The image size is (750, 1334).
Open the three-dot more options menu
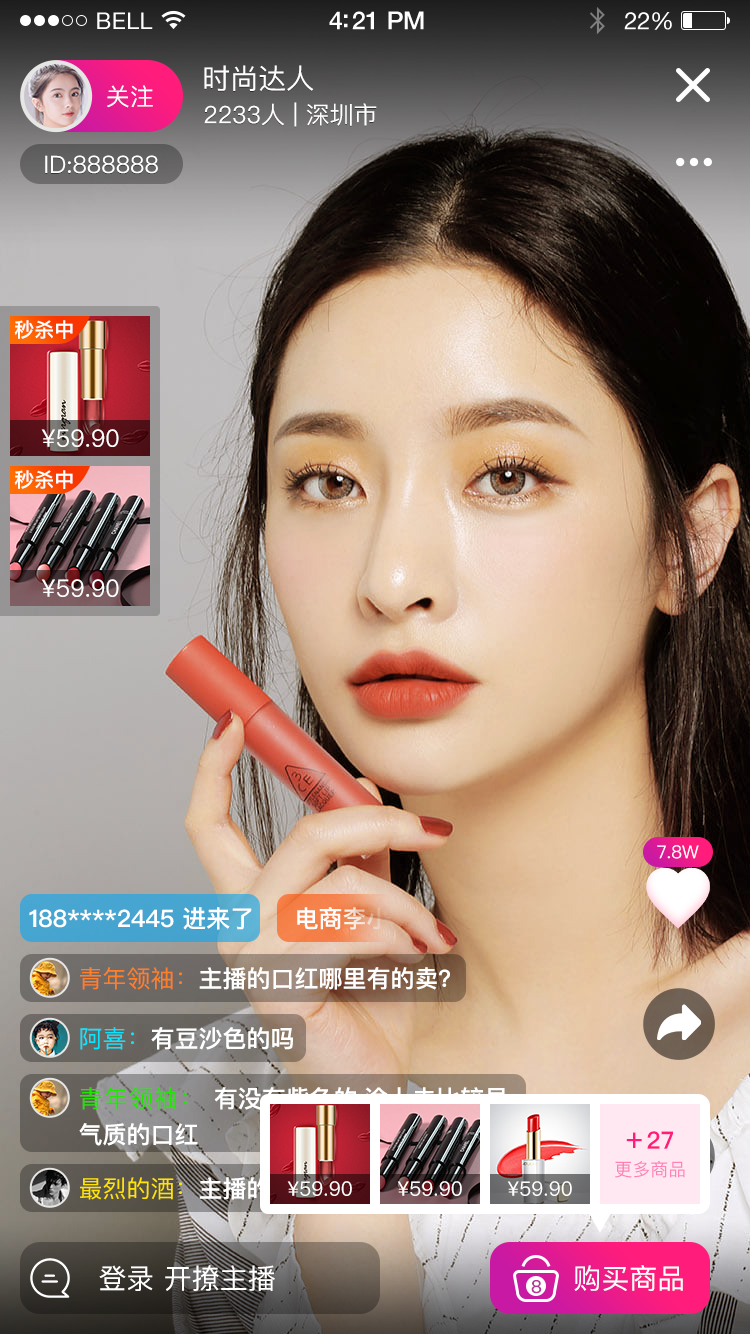(693, 162)
